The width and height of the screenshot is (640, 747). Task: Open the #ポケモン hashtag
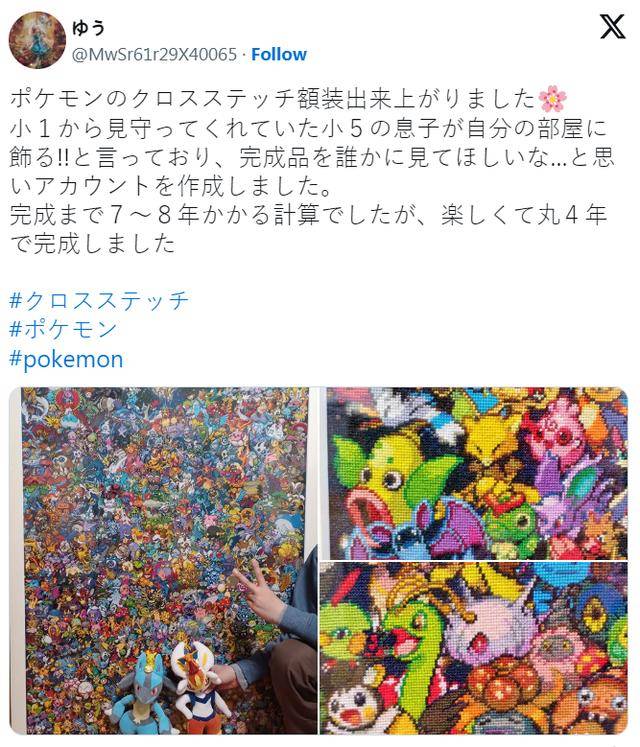(63, 329)
